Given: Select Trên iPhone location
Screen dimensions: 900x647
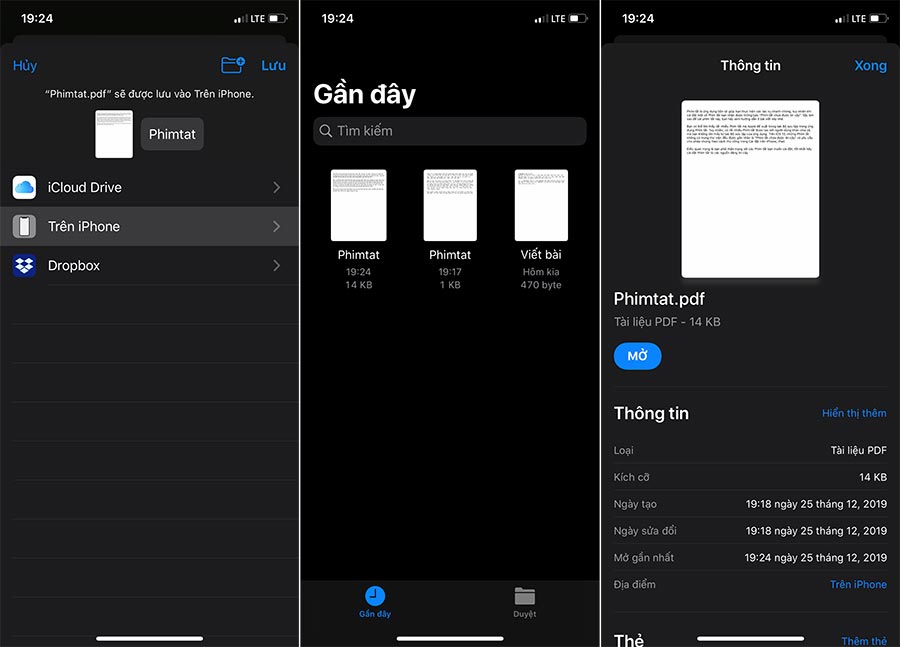Looking at the screenshot, I should point(148,227).
